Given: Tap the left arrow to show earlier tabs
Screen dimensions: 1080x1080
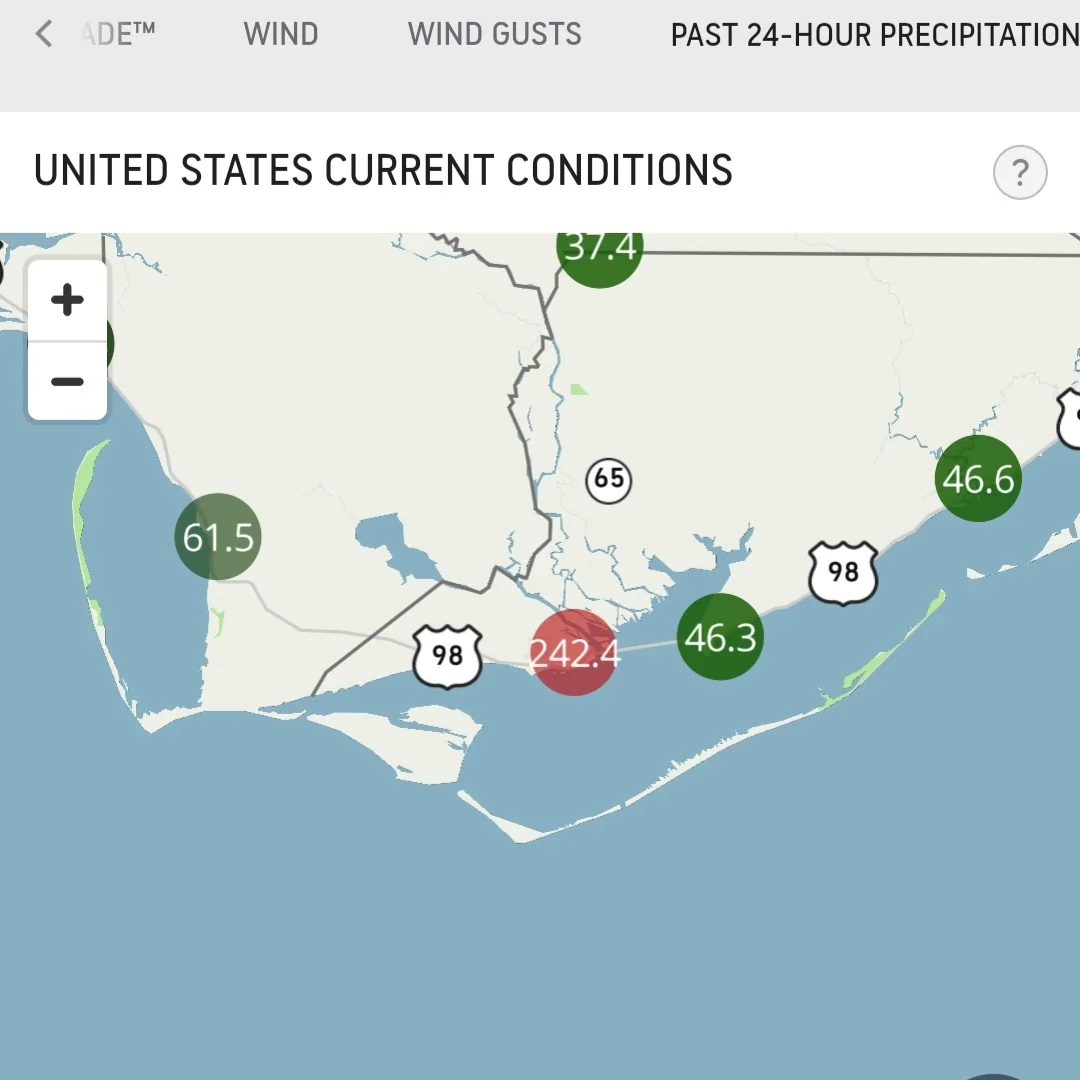Looking at the screenshot, I should (x=43, y=35).
